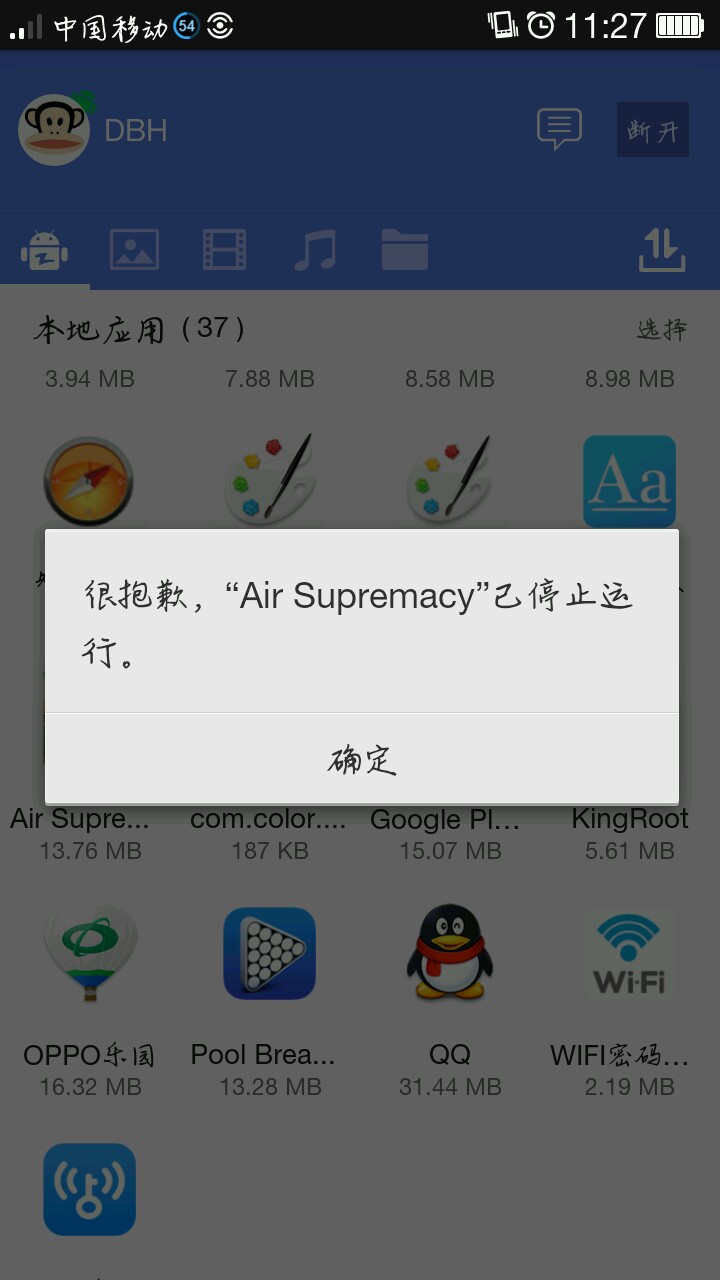Tap the 断开 disconnect button
720x1280 pixels.
[x=652, y=130]
